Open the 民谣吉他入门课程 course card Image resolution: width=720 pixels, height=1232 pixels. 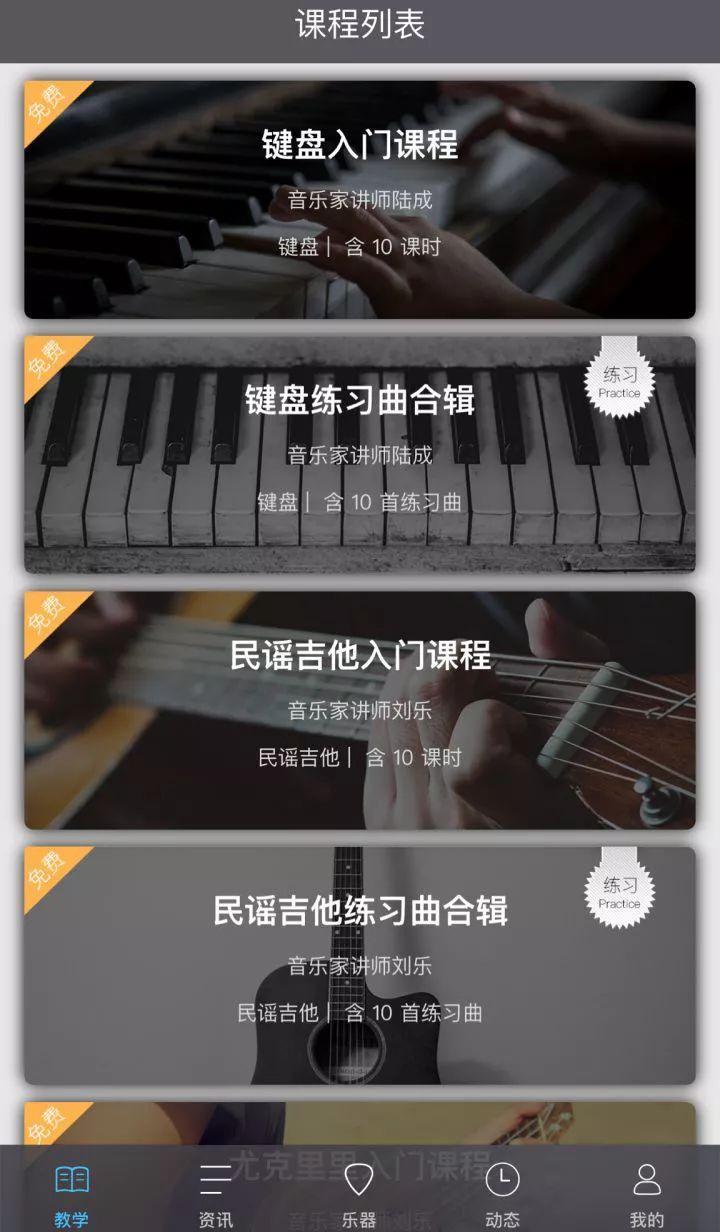(x=360, y=710)
